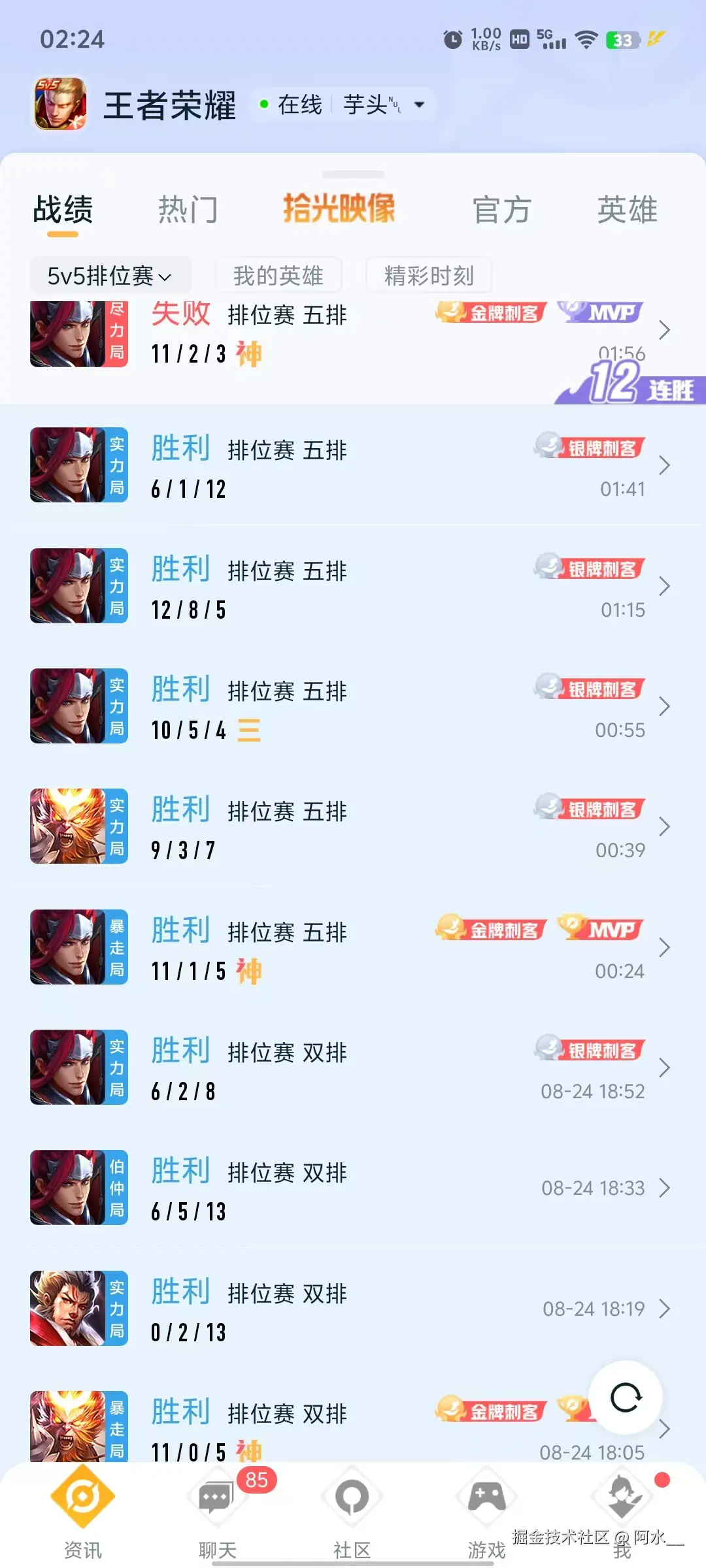Screen dimensions: 706x1568
Task: Open the match played at 01:41
Action: [353, 465]
